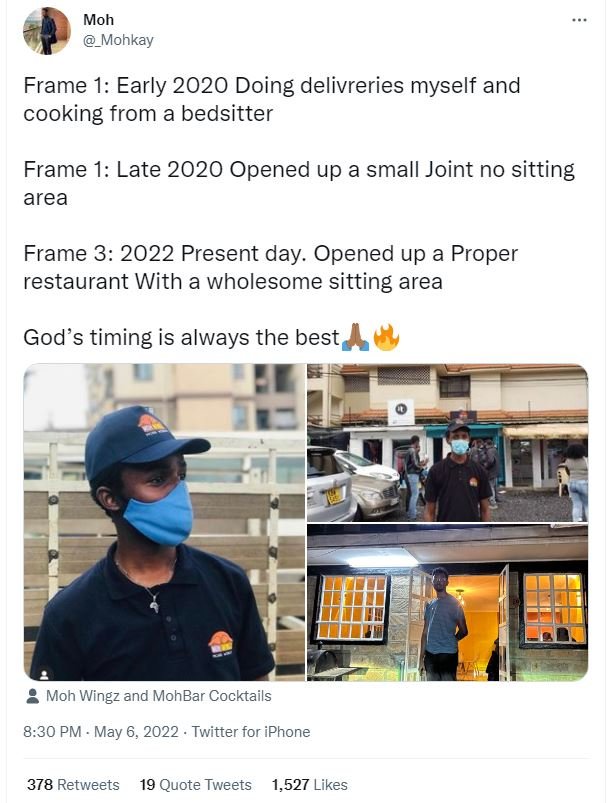608x803 pixels.
Task: Open the photo of the man in a blue cap
Action: [164, 522]
